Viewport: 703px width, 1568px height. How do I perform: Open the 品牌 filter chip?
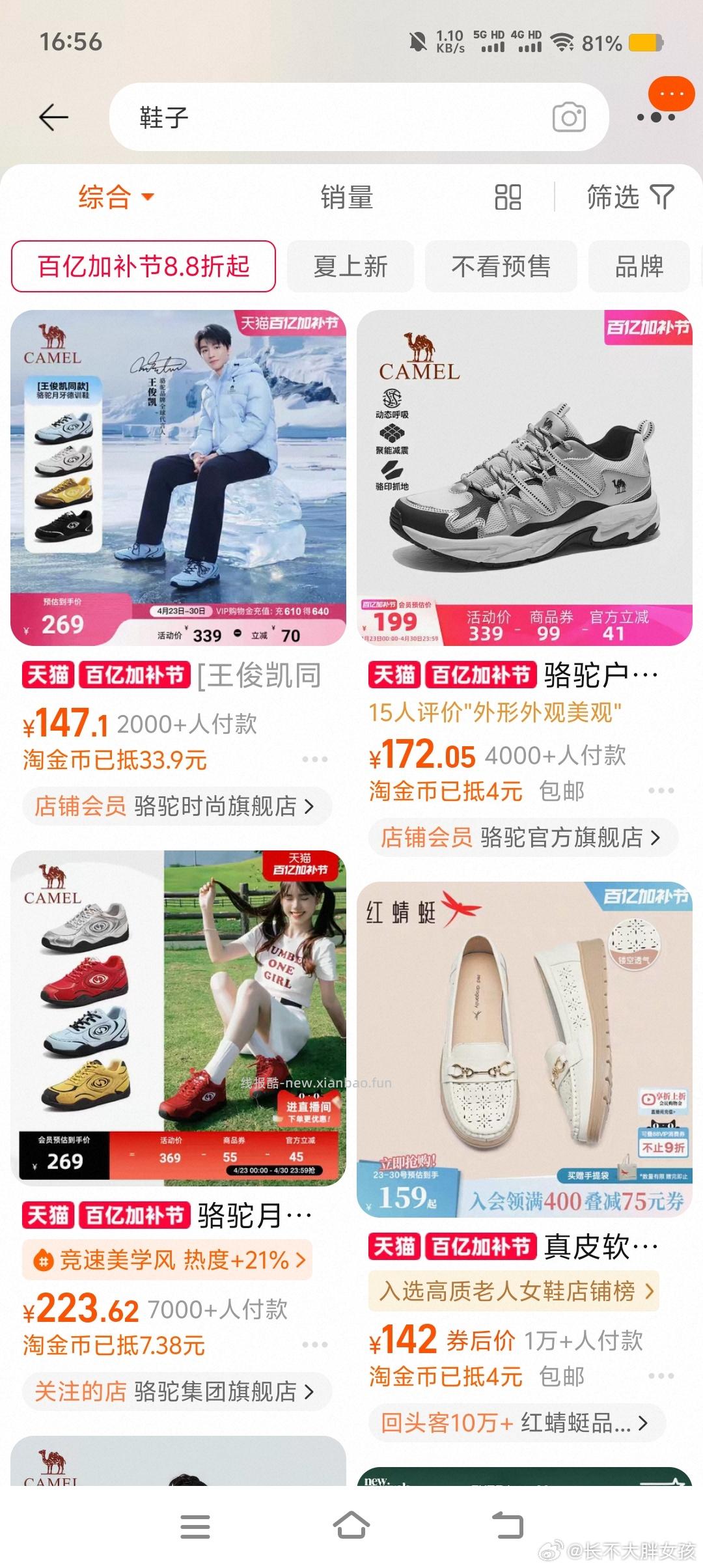coord(639,266)
